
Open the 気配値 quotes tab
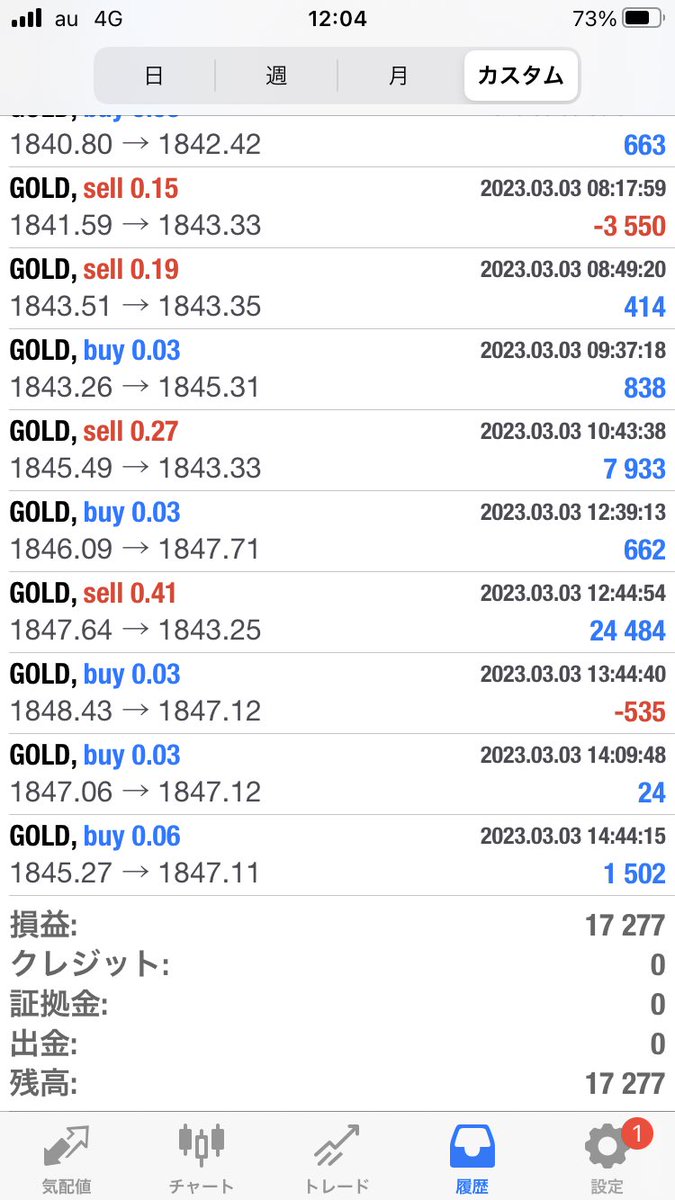(x=67, y=1157)
